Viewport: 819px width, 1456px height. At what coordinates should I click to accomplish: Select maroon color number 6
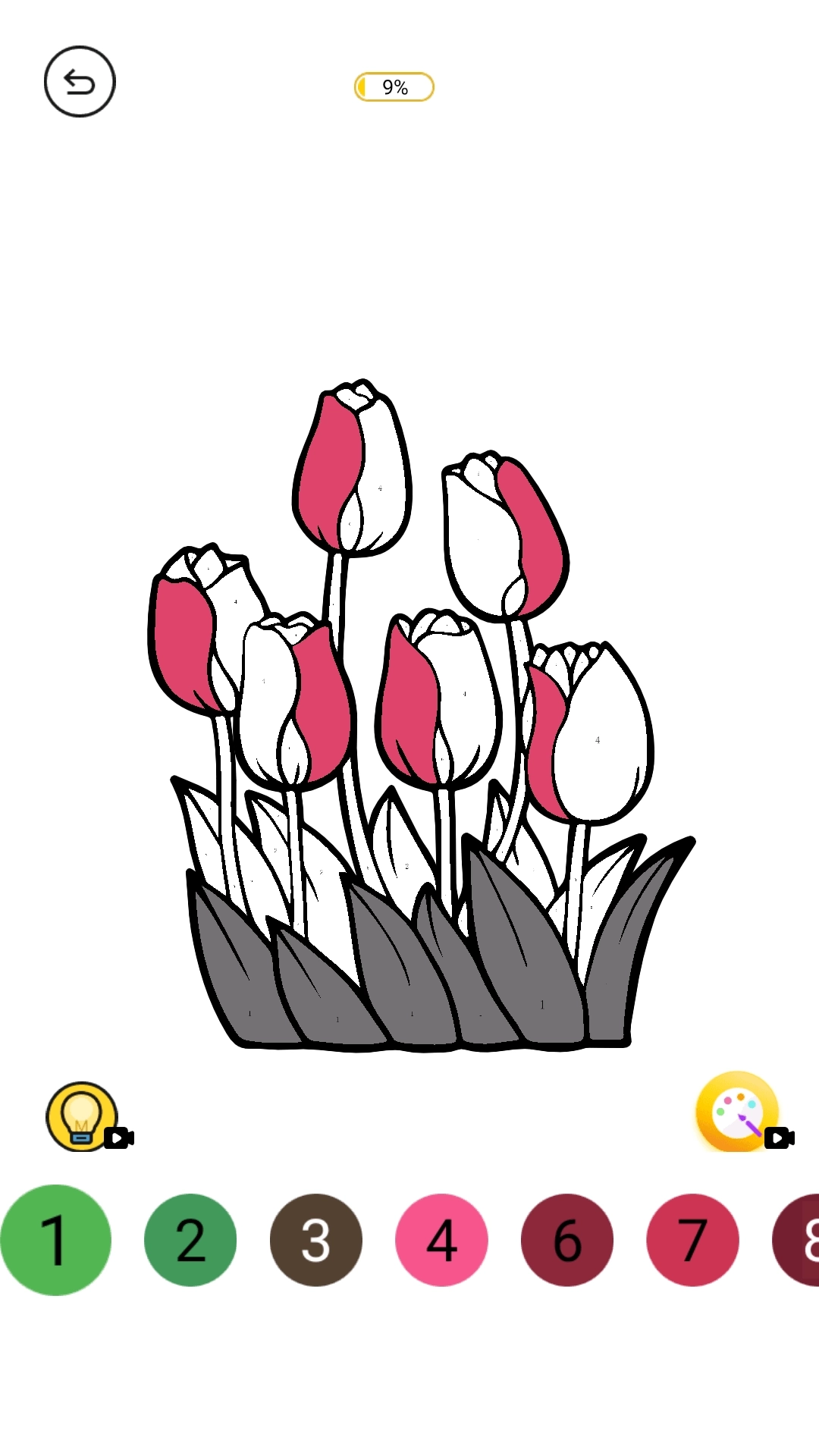[567, 1240]
